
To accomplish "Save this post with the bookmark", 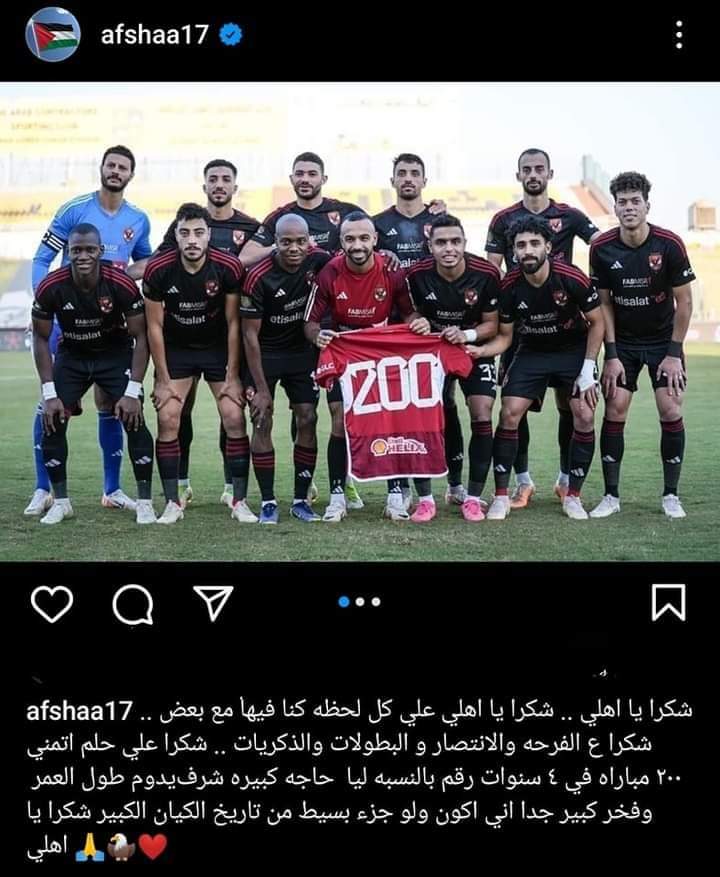I will [668, 603].
